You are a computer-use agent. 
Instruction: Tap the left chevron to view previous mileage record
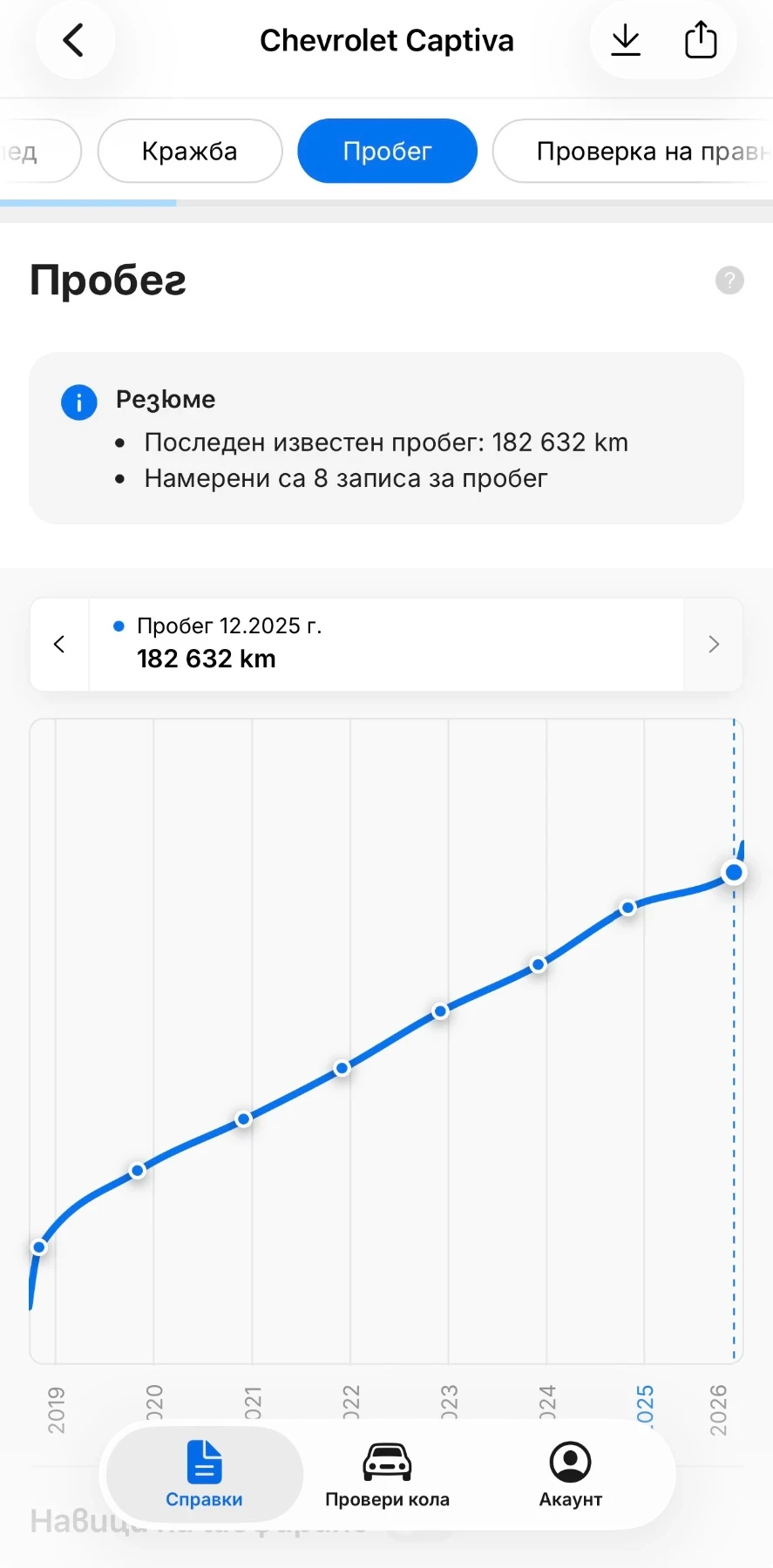58,644
